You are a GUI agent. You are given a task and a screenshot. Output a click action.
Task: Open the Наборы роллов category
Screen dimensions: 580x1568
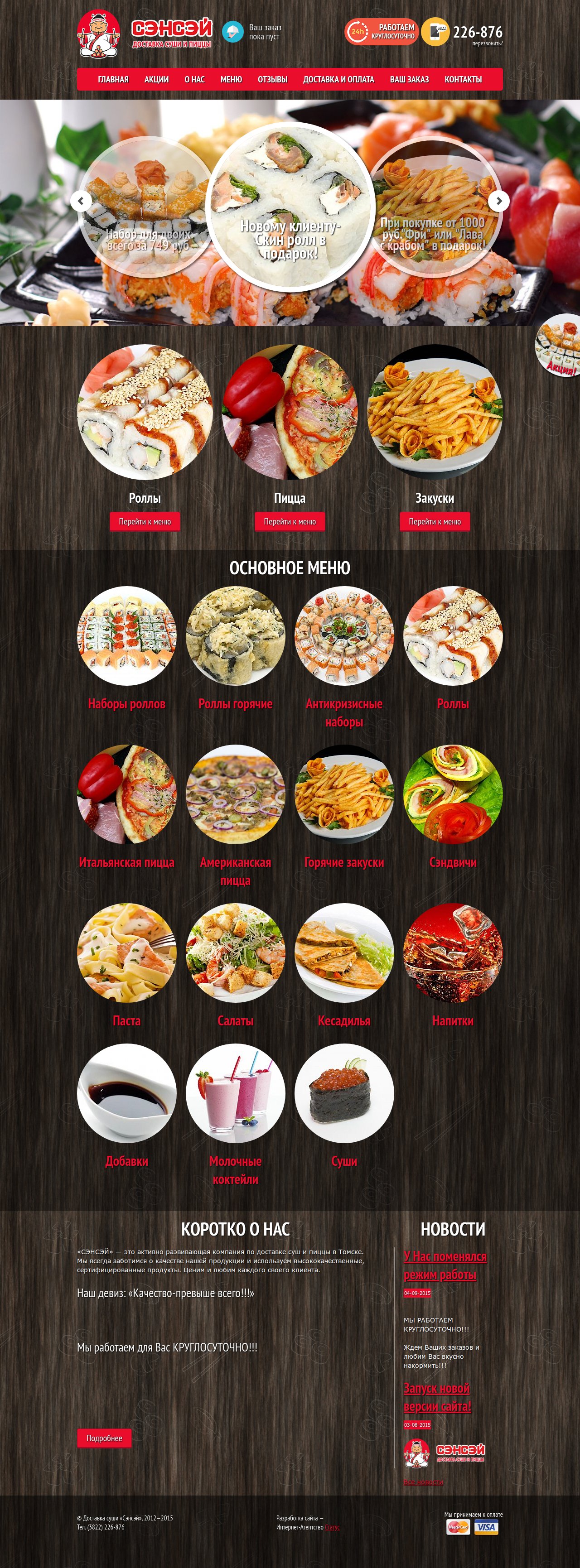[x=127, y=704]
